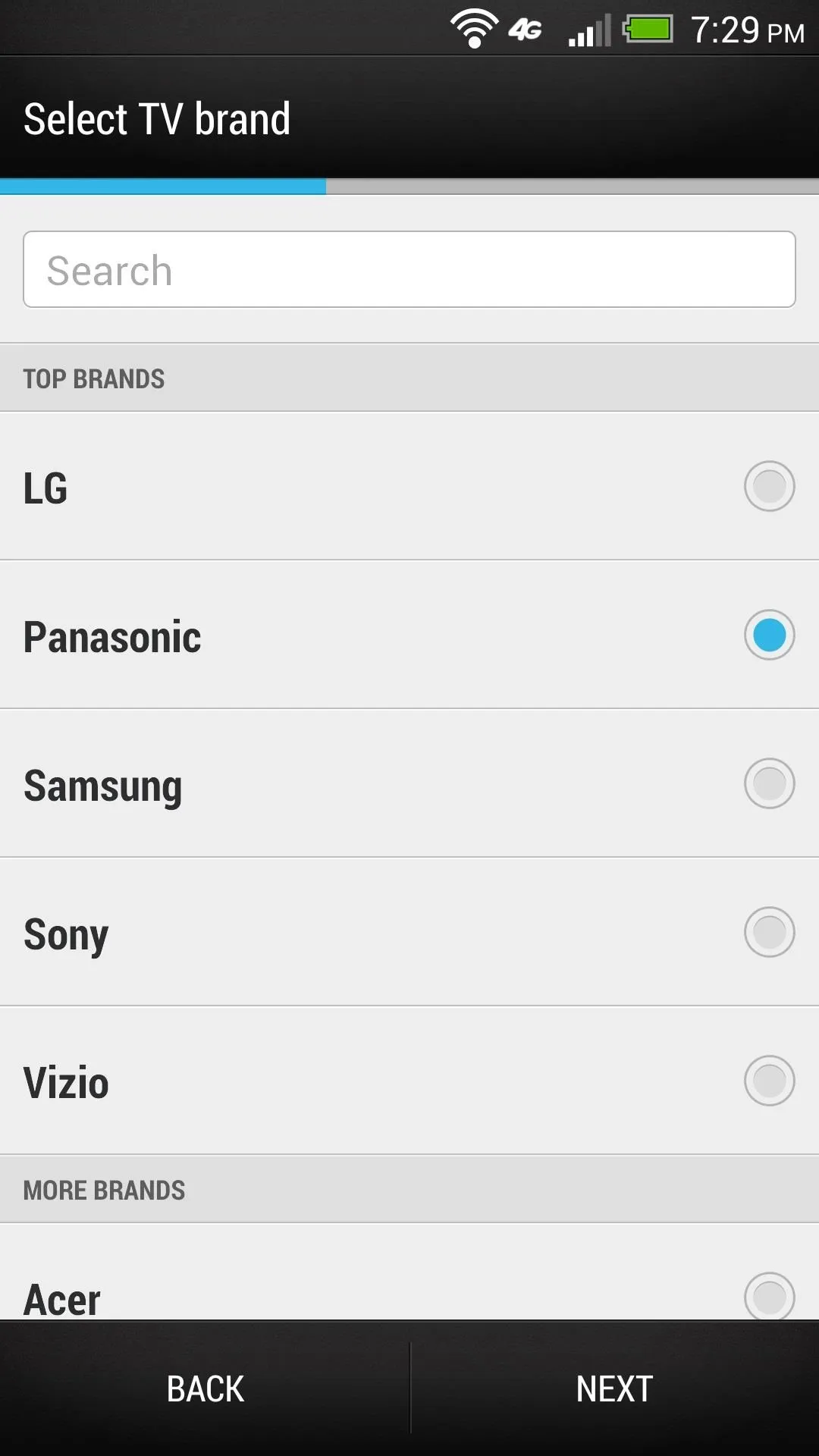Select LG as TV brand

(x=409, y=486)
